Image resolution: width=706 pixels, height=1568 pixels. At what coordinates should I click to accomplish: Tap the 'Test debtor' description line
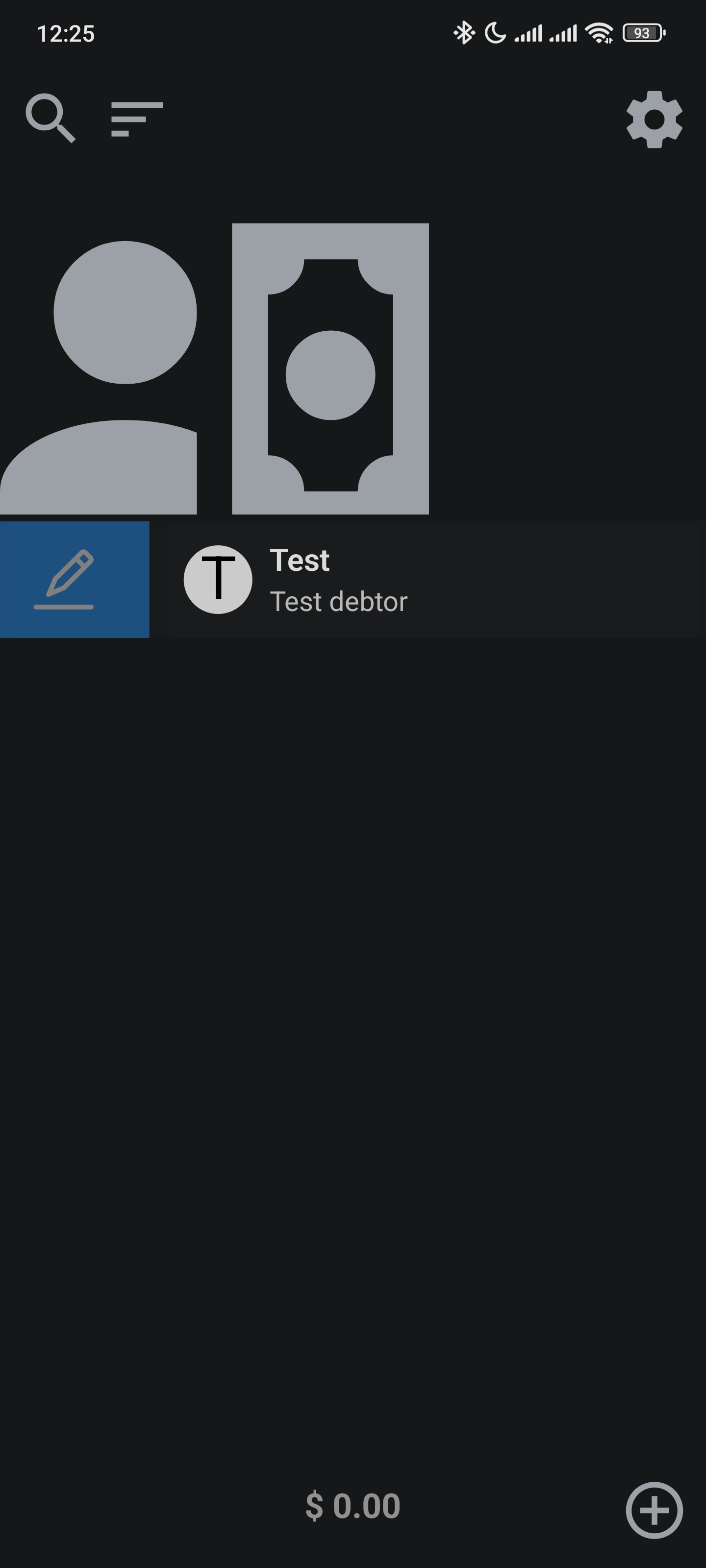(x=338, y=601)
